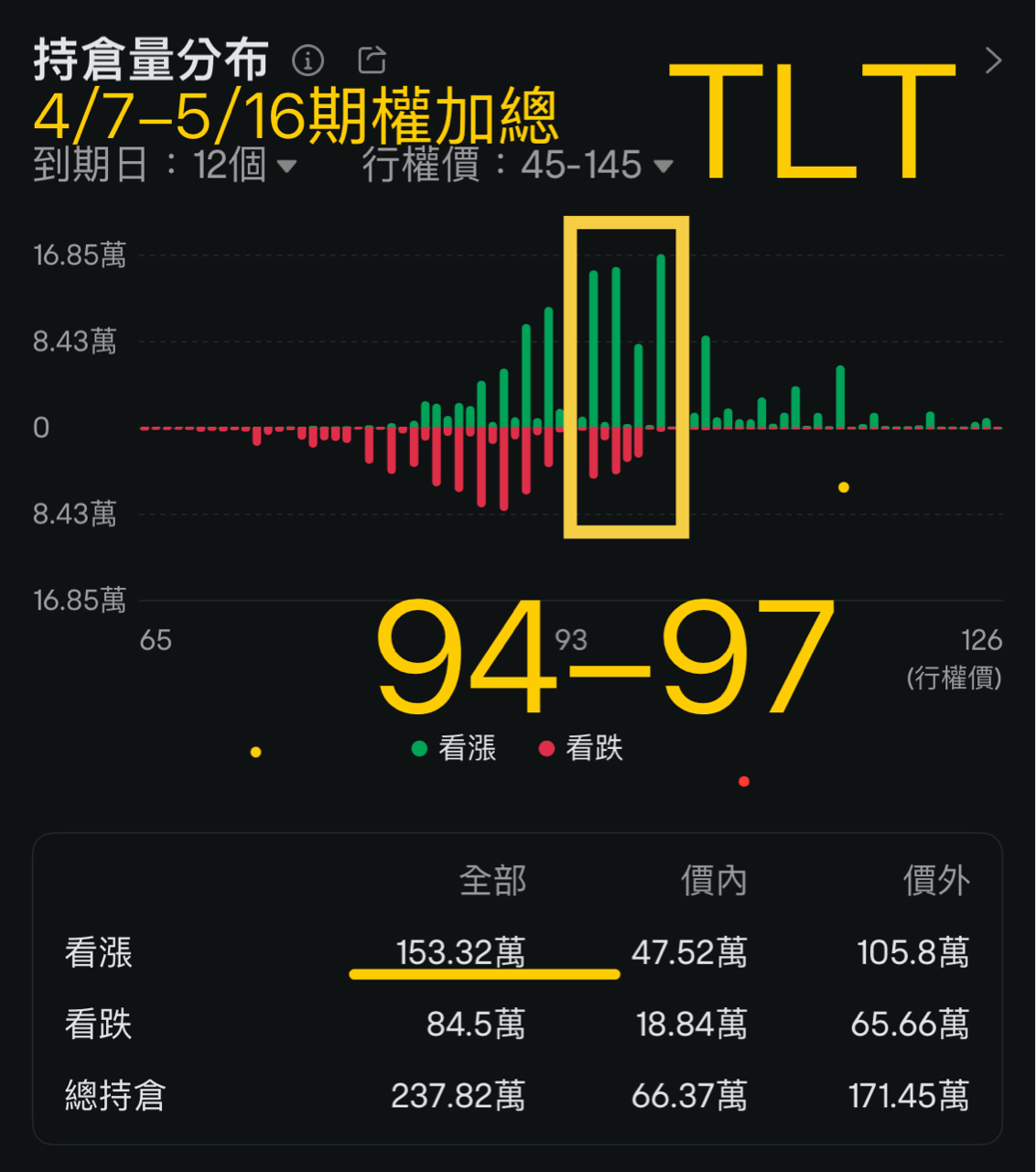1036x1172 pixels.
Task: Toggle the 看漲 series via its green legend dot
Action: pyautogui.click(x=420, y=748)
